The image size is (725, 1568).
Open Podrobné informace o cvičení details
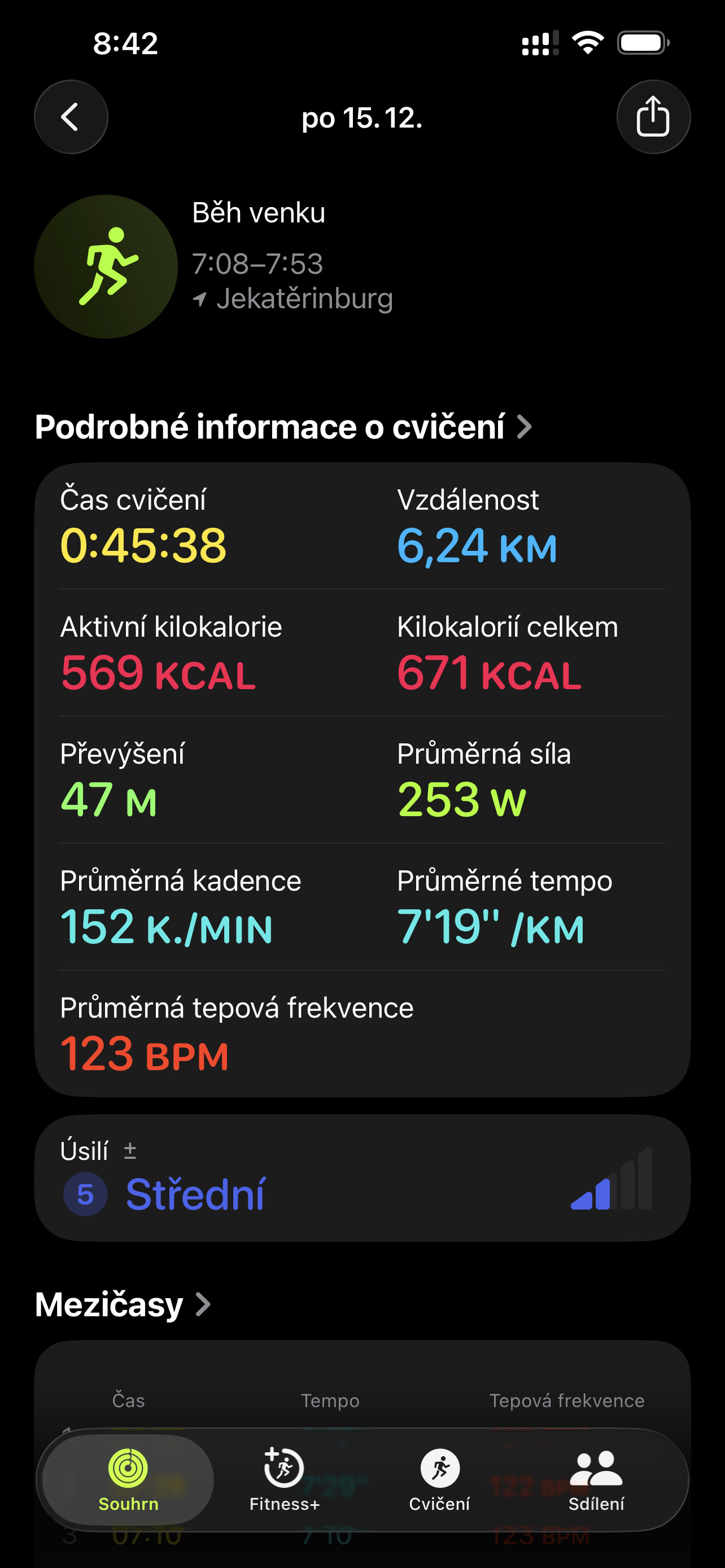[x=283, y=427]
